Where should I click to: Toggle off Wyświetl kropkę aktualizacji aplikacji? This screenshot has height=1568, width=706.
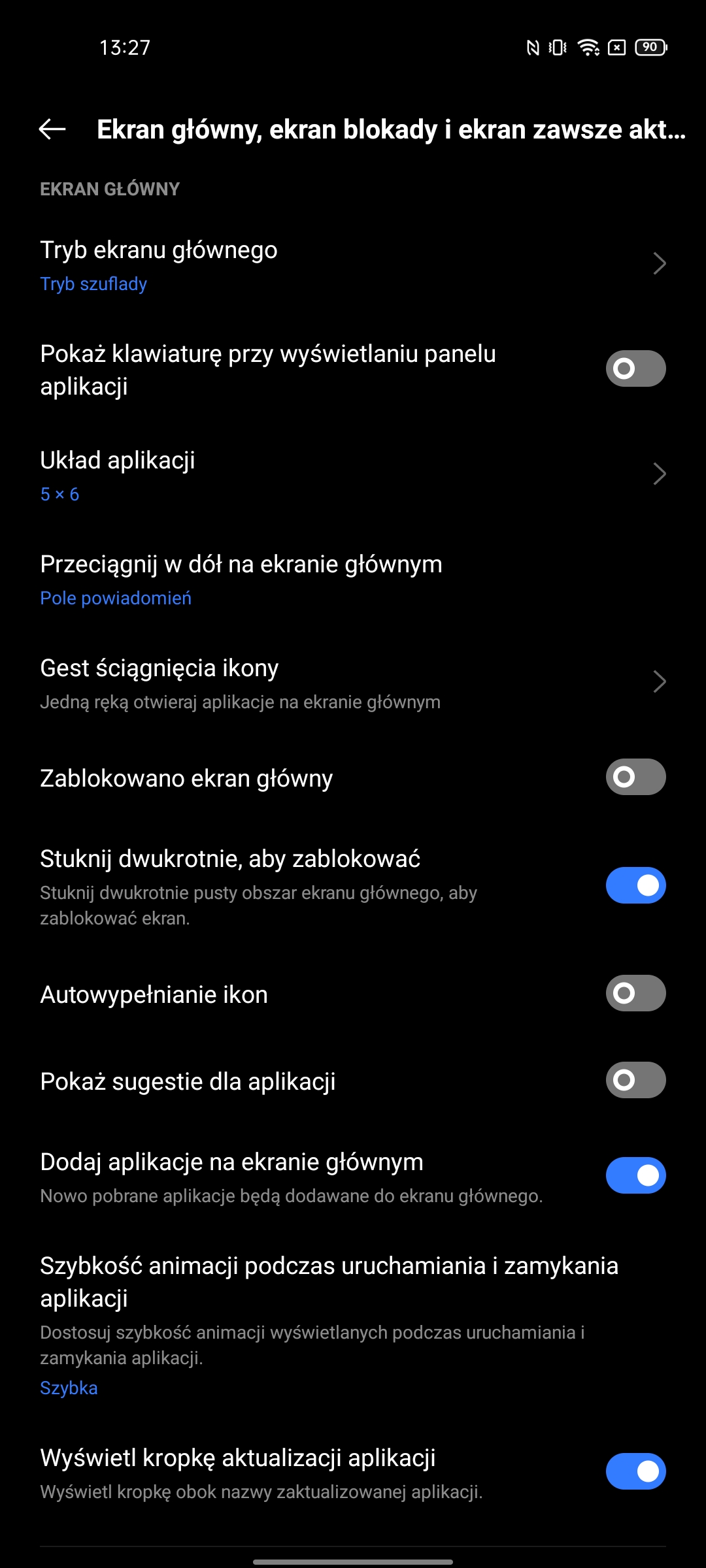click(x=635, y=1471)
